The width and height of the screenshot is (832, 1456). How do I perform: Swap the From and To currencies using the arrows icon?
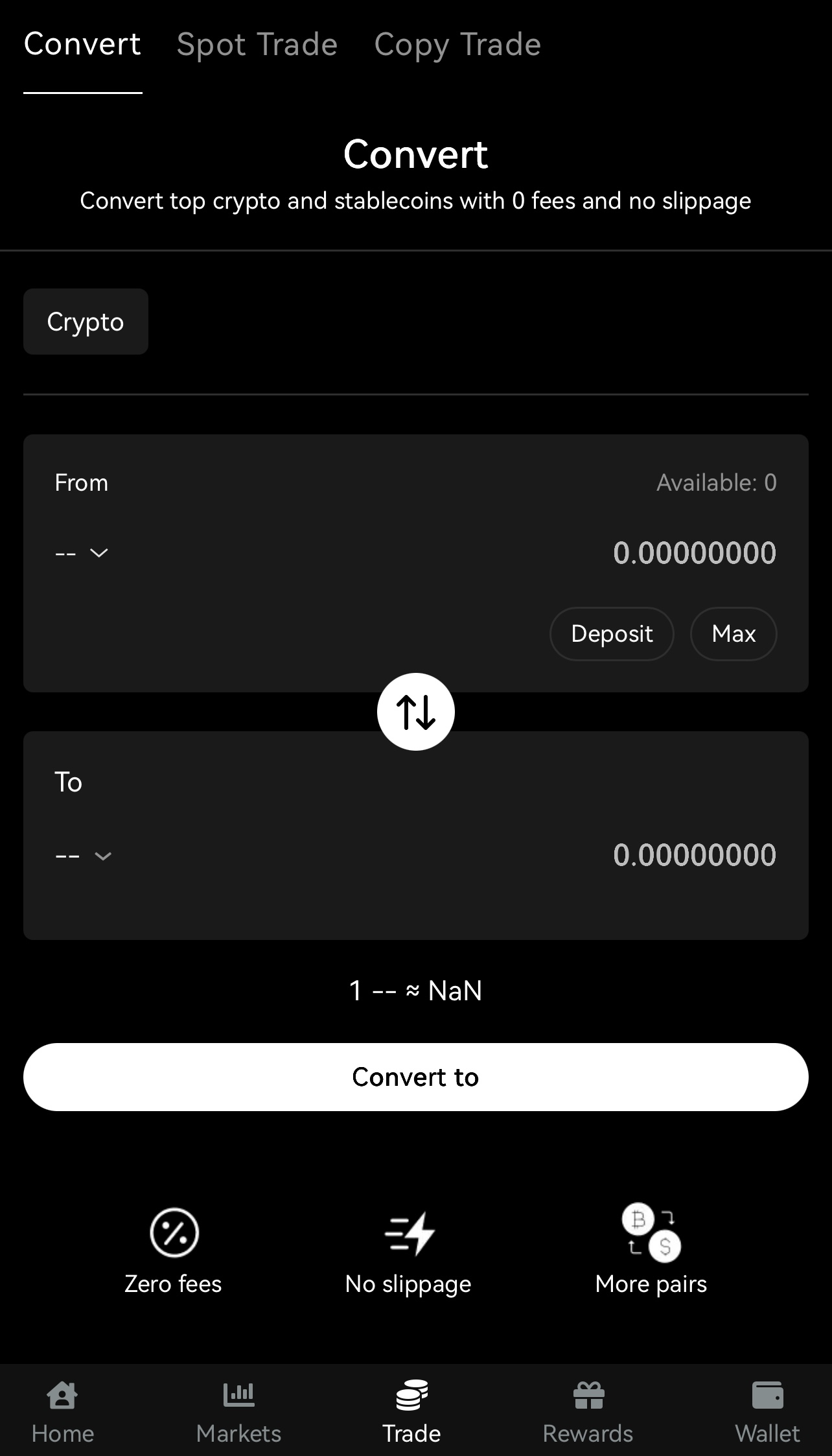(415, 710)
